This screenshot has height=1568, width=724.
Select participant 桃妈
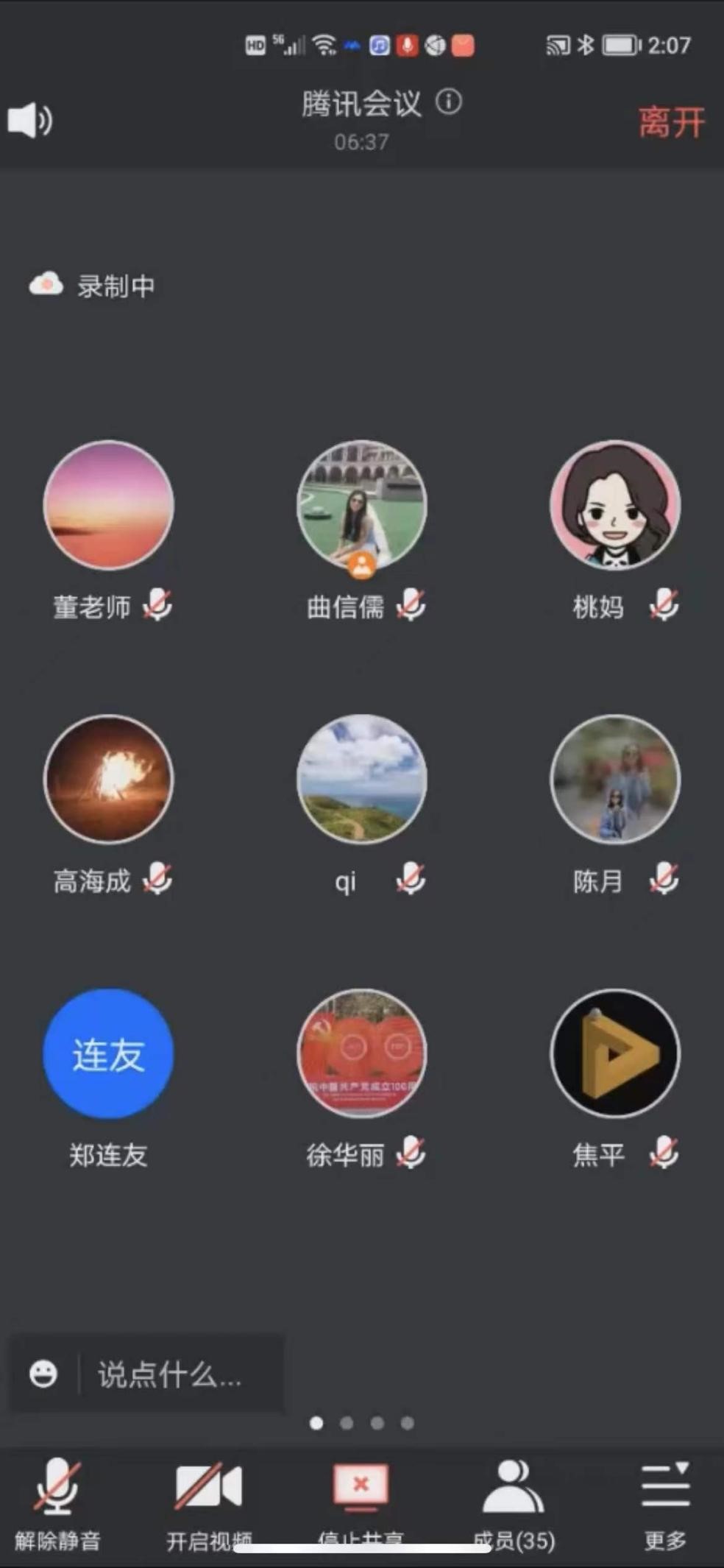point(615,506)
